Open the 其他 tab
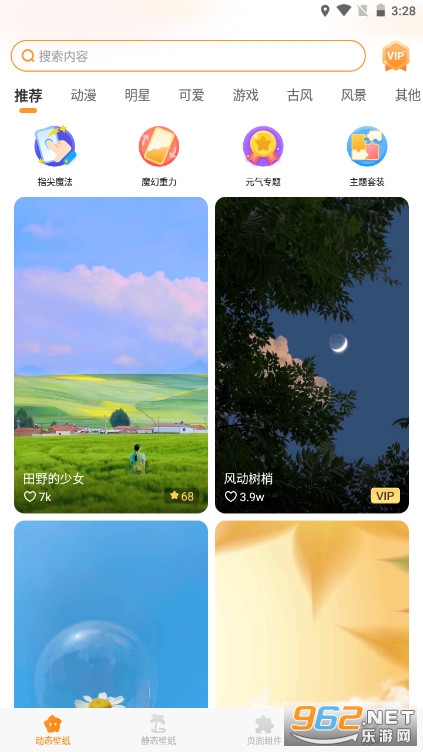 408,95
